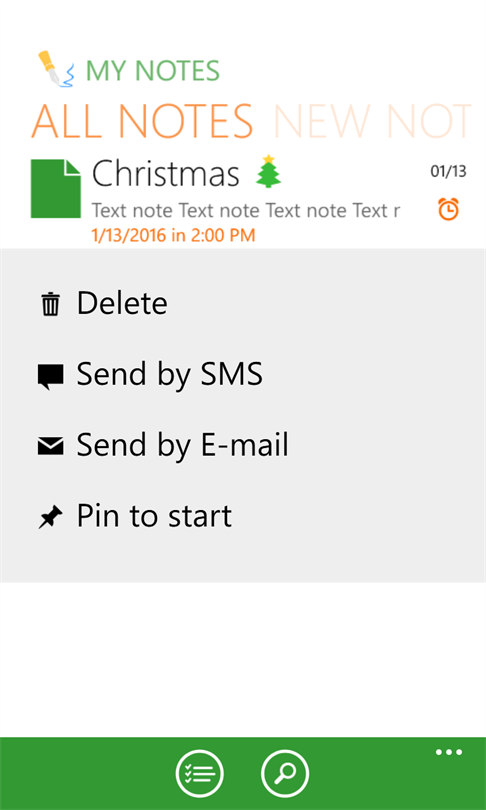
Task: Switch to the New Note tab
Action: pyautogui.click(x=372, y=121)
